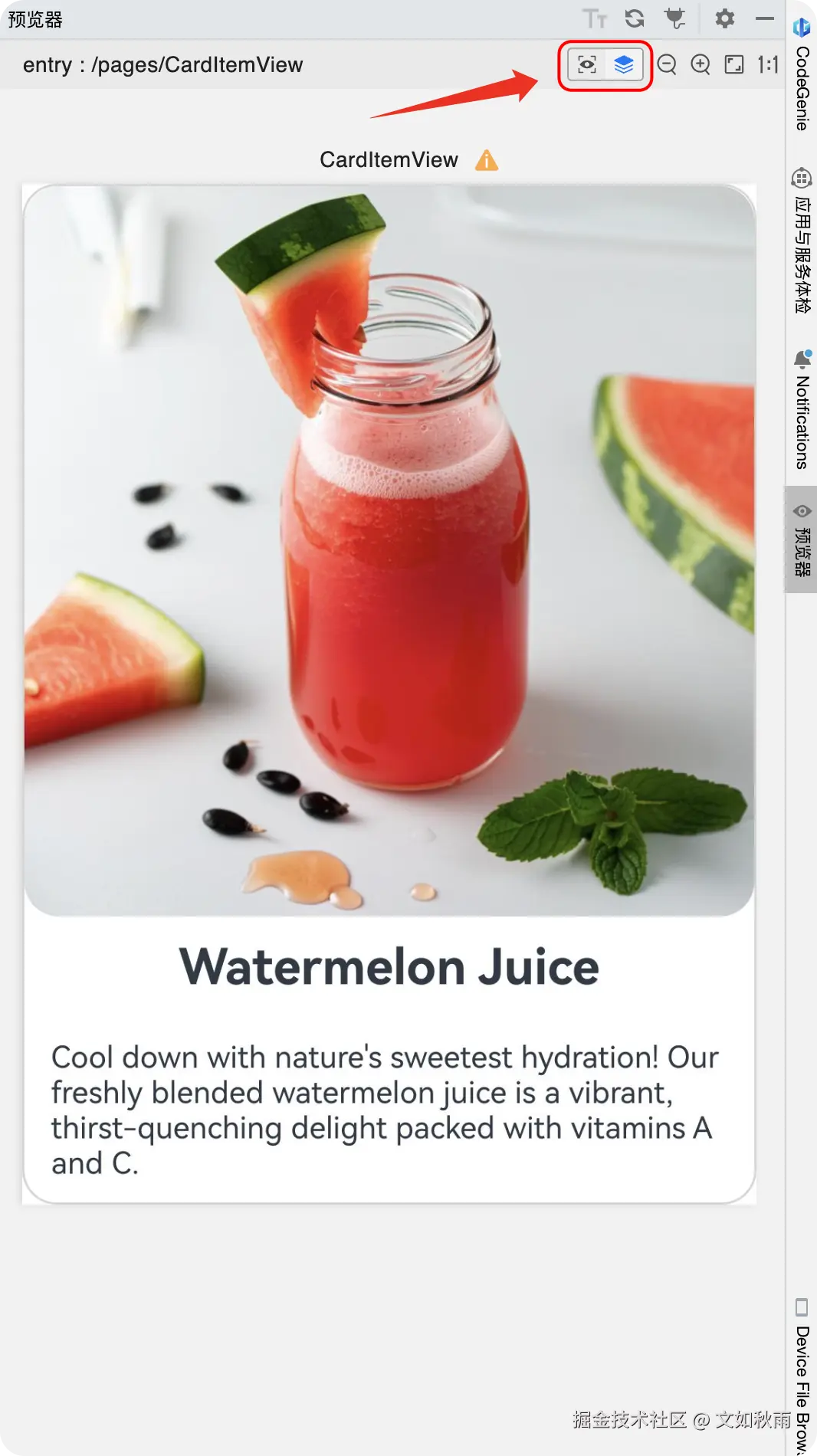This screenshot has height=1456, width=817.
Task: Zoom in the preview
Action: pos(701,65)
